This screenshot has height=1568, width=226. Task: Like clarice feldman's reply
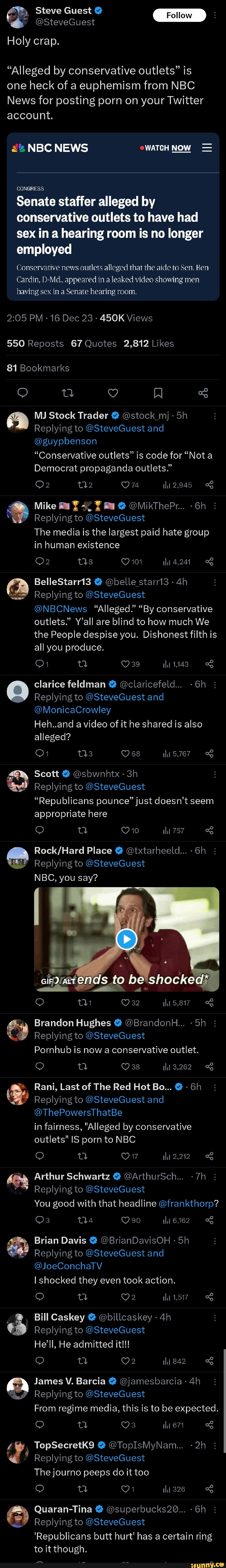pos(126,754)
